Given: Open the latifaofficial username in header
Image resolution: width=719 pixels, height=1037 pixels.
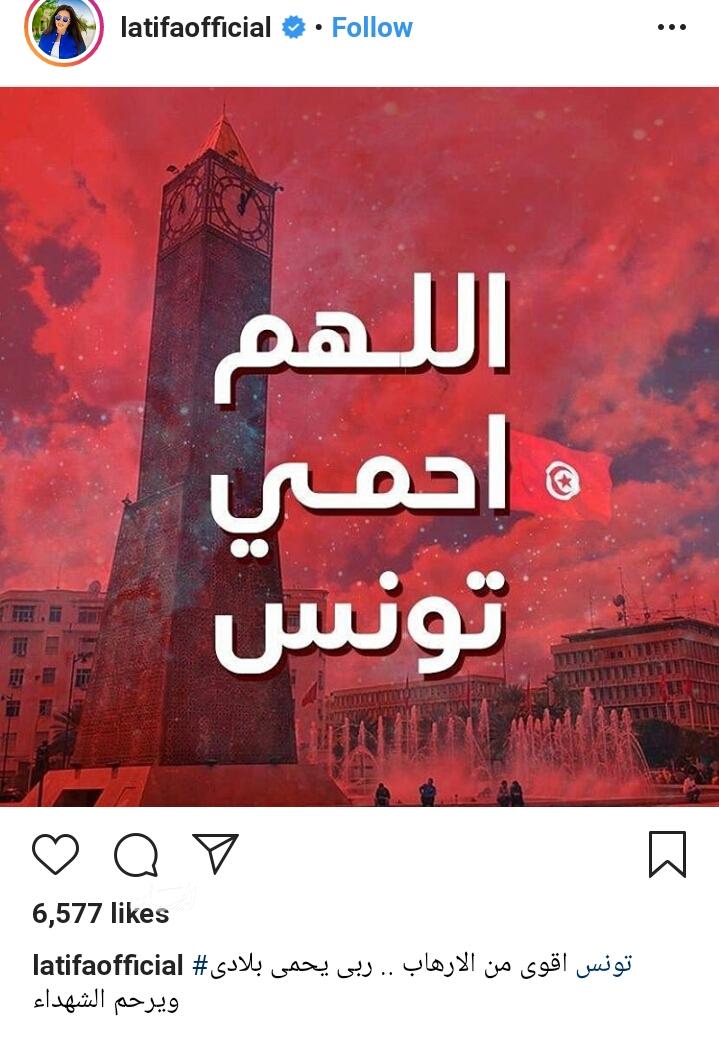Looking at the screenshot, I should coord(196,28).
